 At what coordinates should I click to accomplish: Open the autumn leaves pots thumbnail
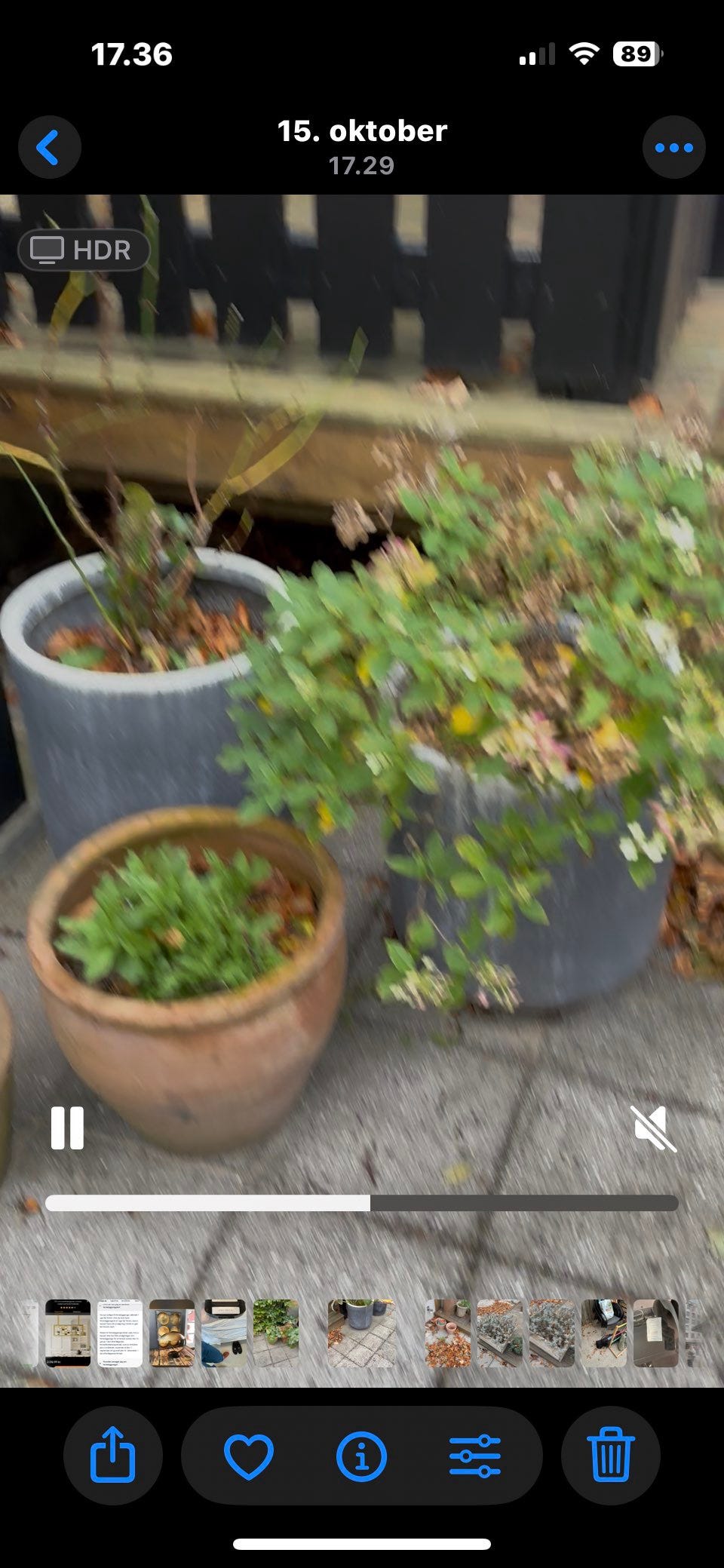click(448, 1333)
